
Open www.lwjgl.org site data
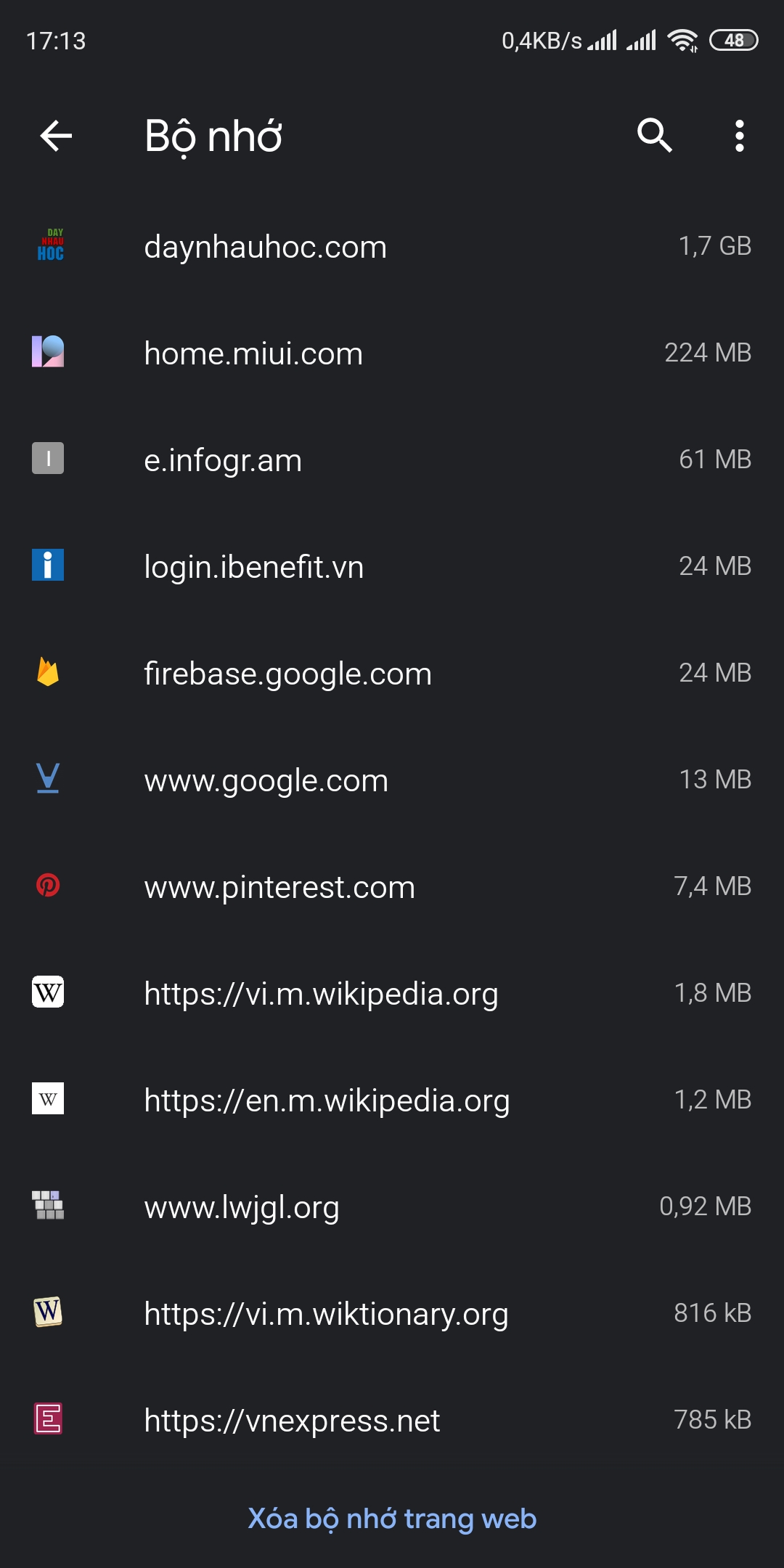click(392, 1207)
